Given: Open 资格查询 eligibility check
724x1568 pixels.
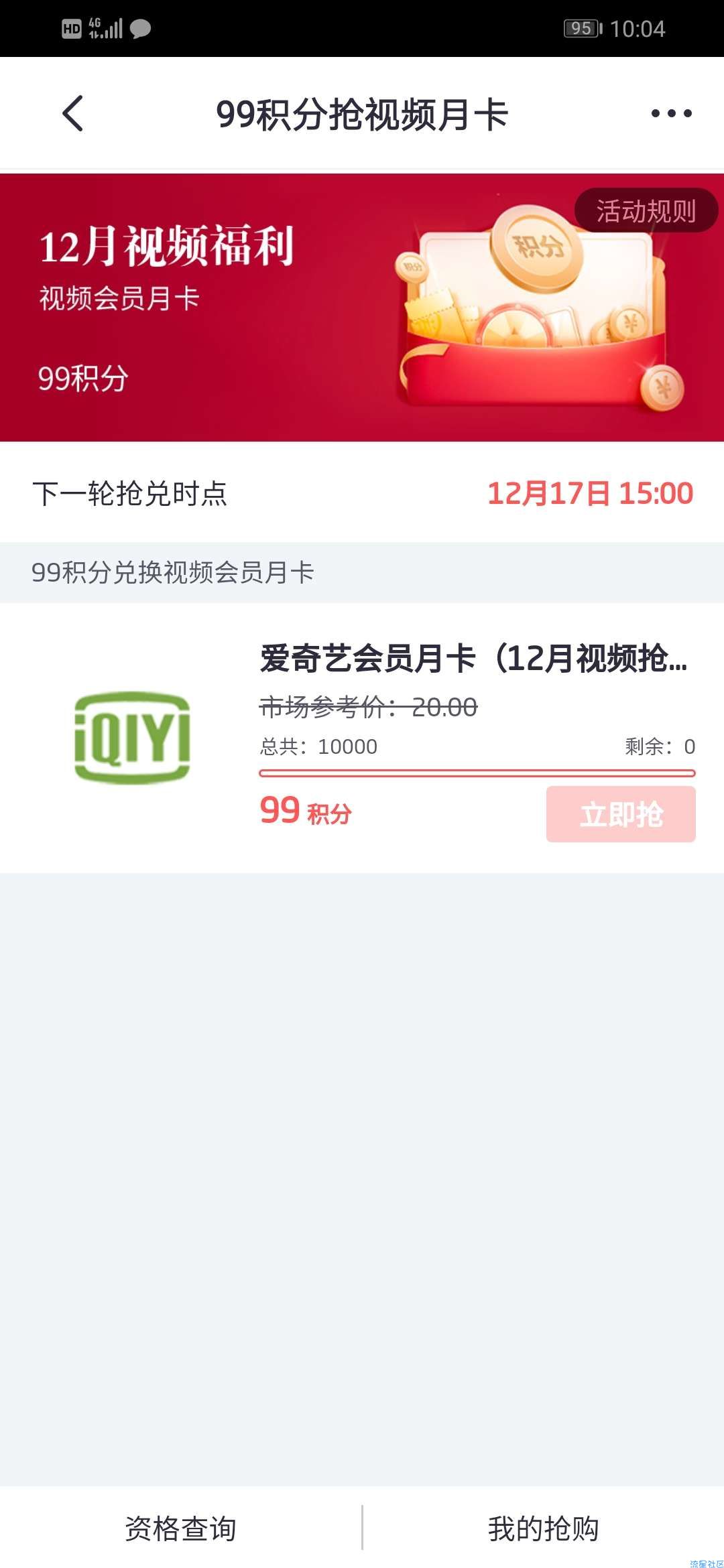Looking at the screenshot, I should [x=181, y=1528].
